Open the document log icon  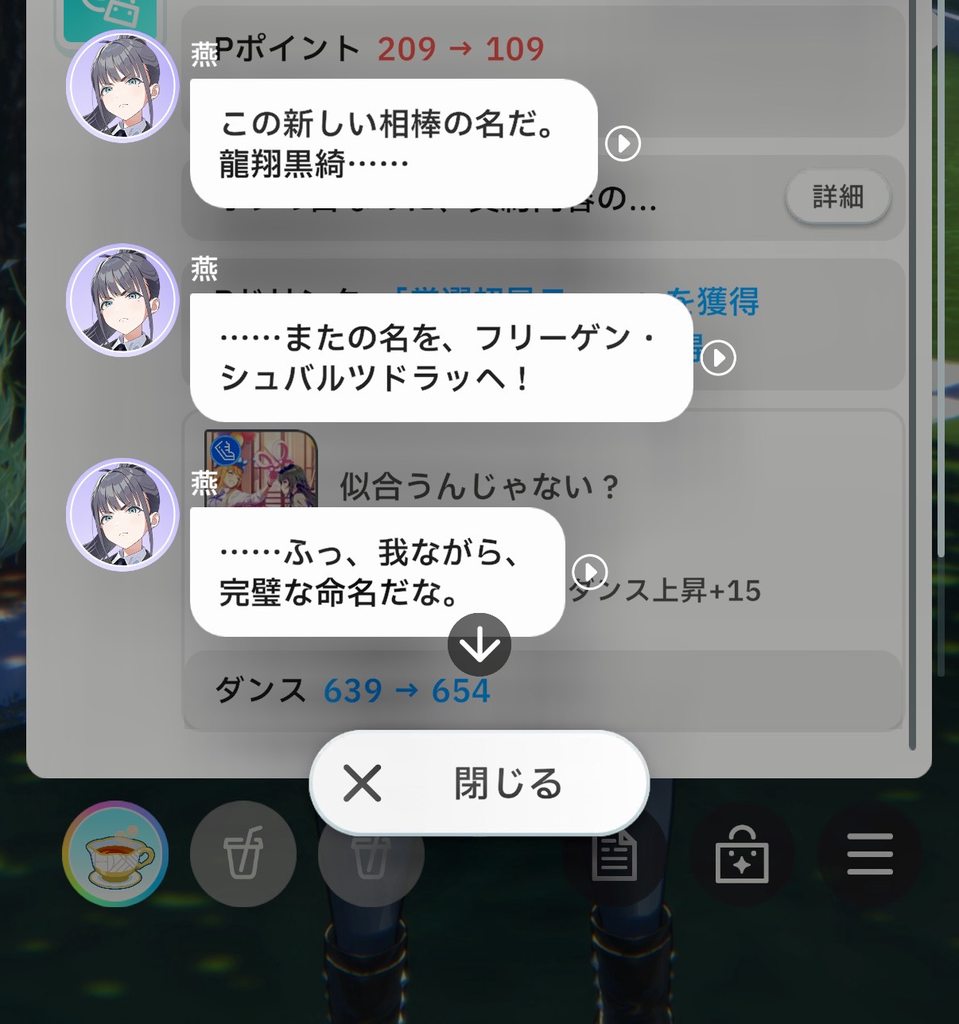tap(614, 857)
